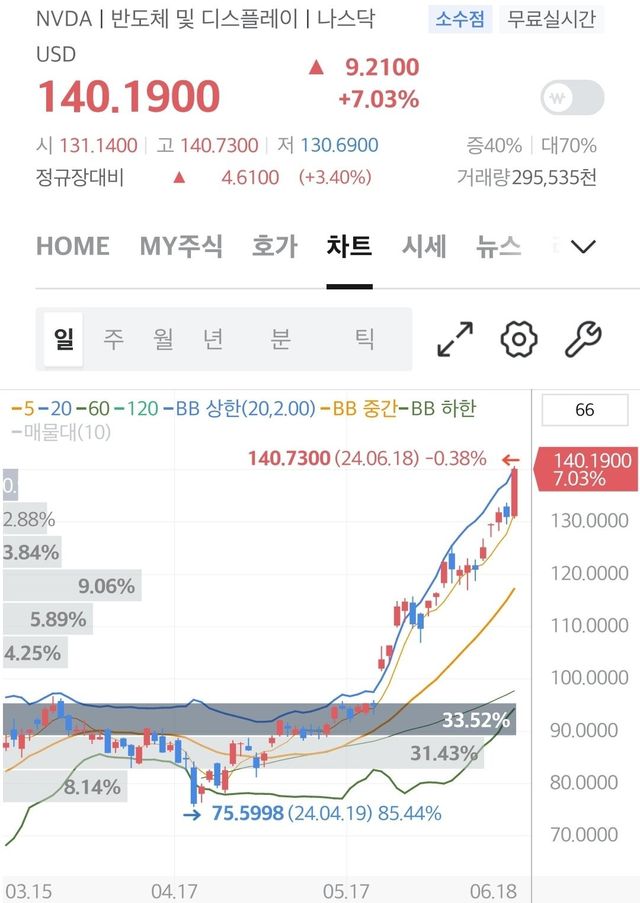Select the minute 분 chart
The image size is (640, 903).
tap(280, 340)
